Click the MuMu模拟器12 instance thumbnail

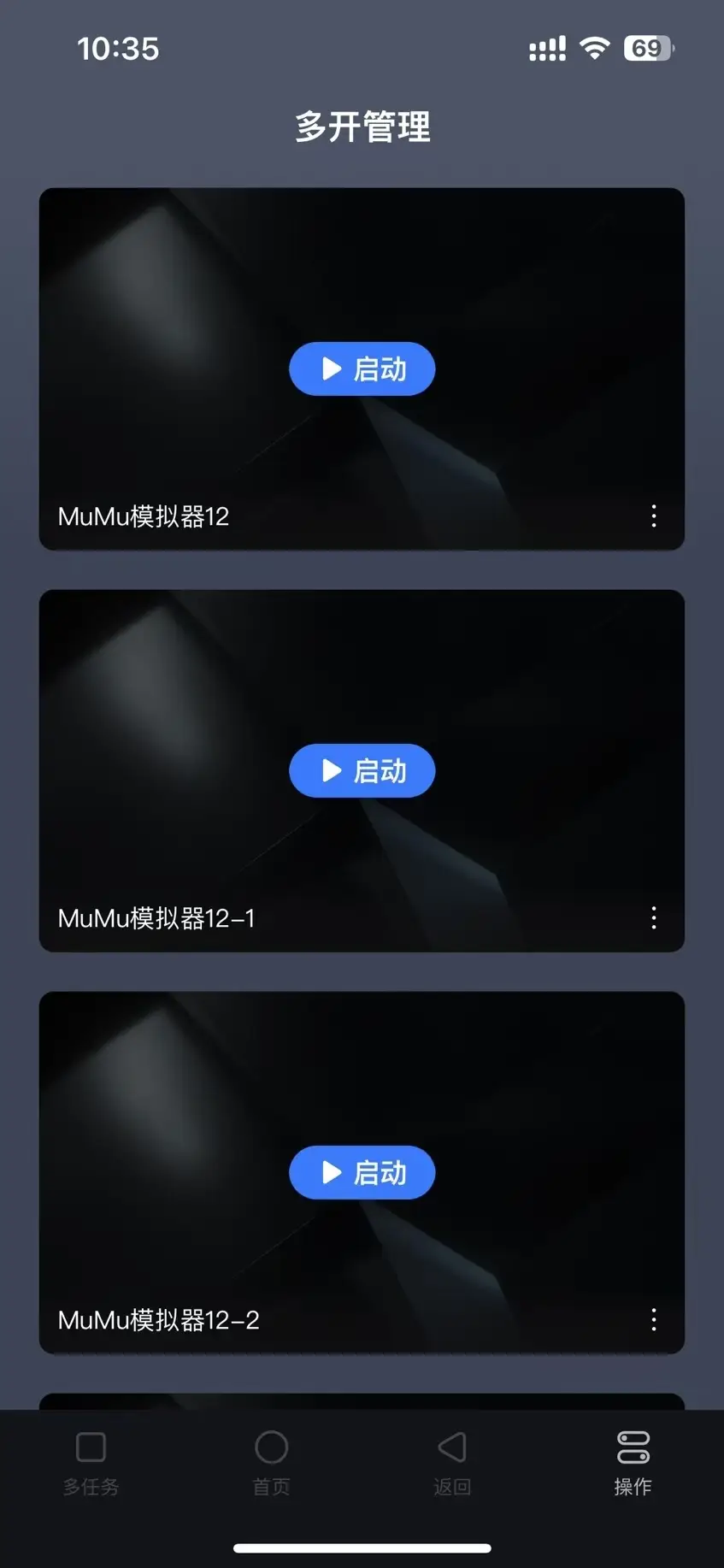coord(171,274)
